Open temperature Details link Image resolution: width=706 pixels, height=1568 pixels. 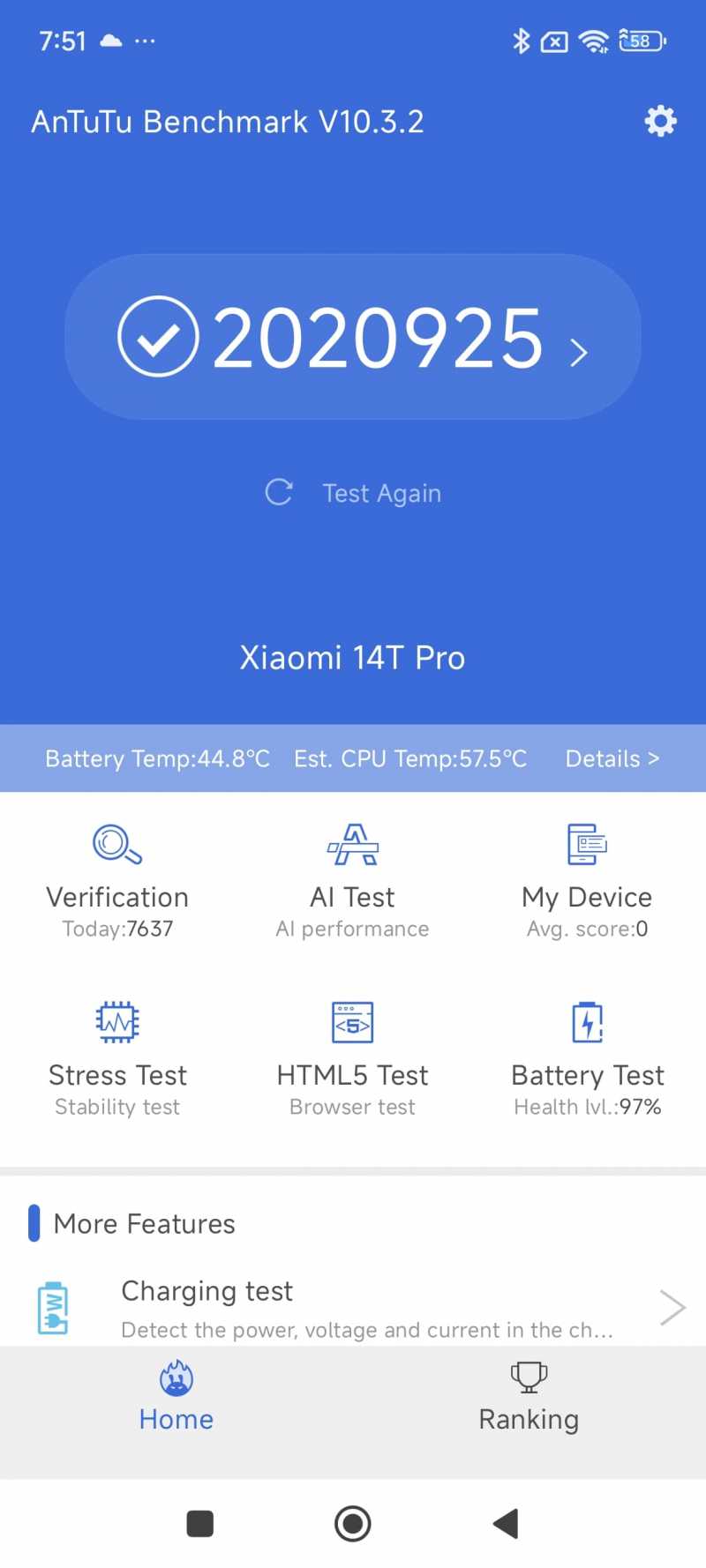click(612, 758)
